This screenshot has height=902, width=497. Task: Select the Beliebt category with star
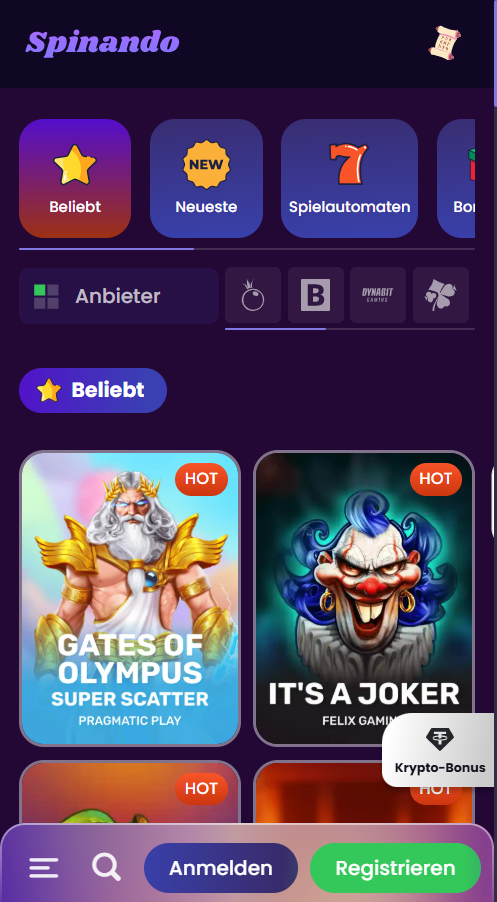point(75,178)
